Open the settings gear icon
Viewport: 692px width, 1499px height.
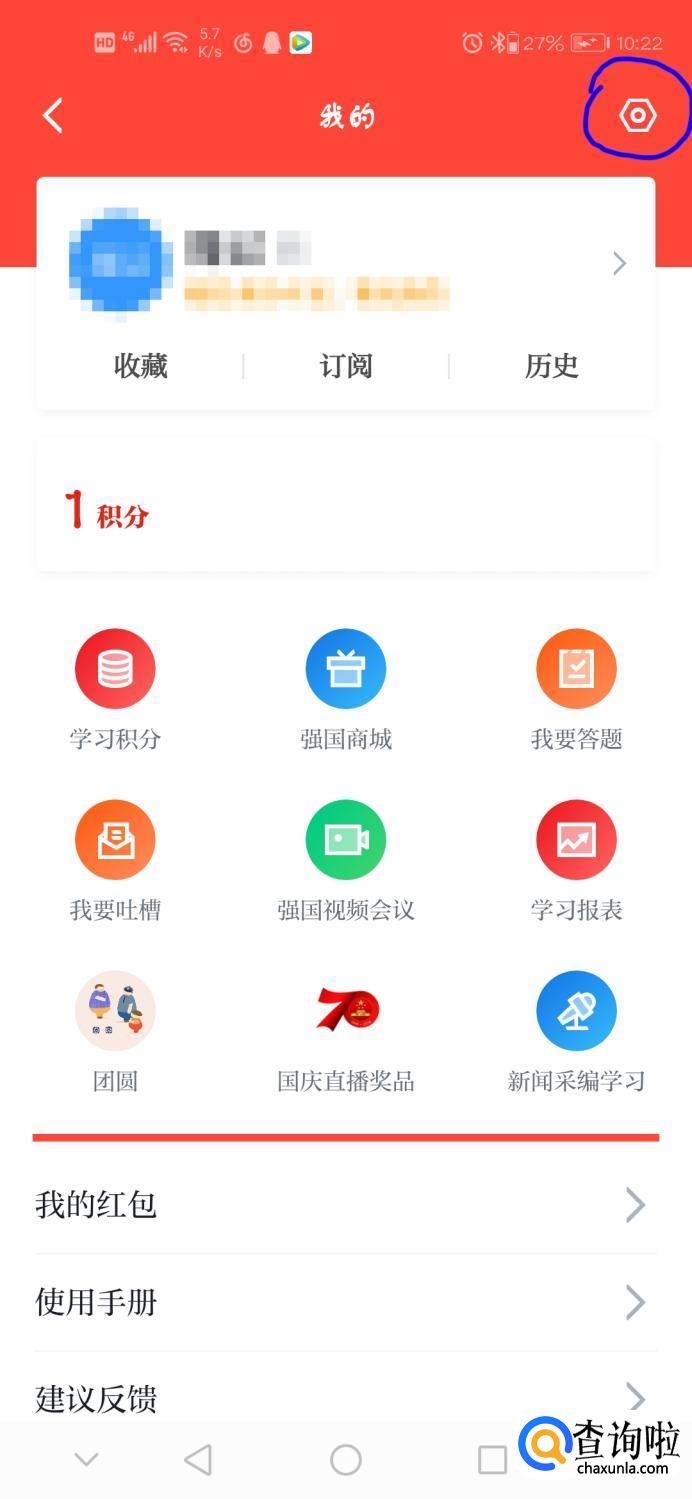(x=637, y=116)
